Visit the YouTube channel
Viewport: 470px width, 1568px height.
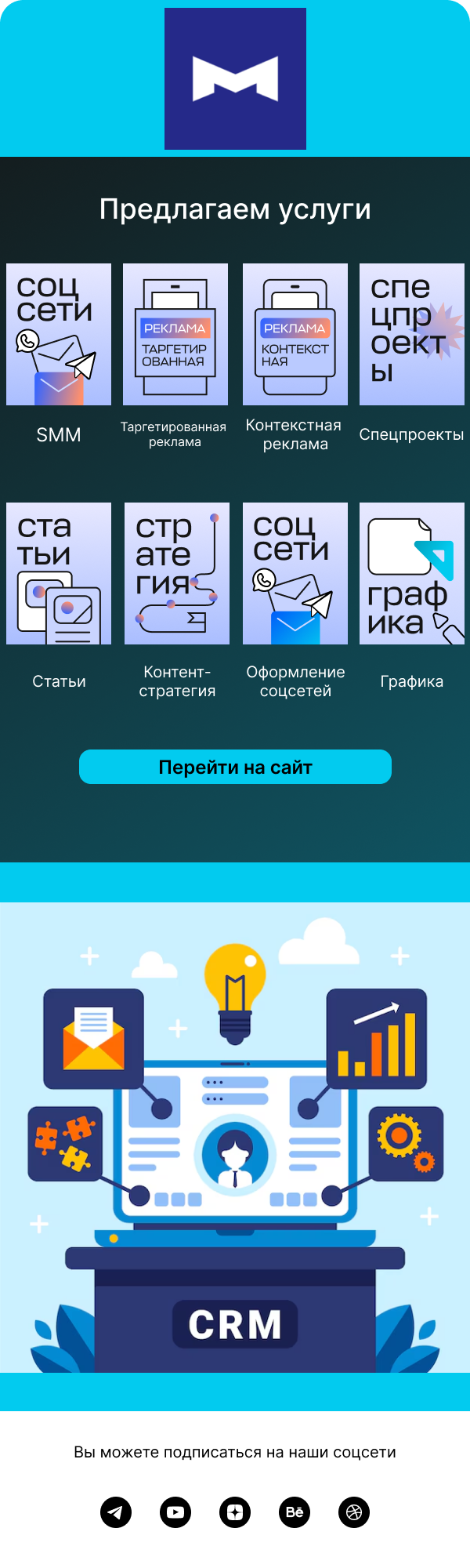pyautogui.click(x=175, y=1512)
